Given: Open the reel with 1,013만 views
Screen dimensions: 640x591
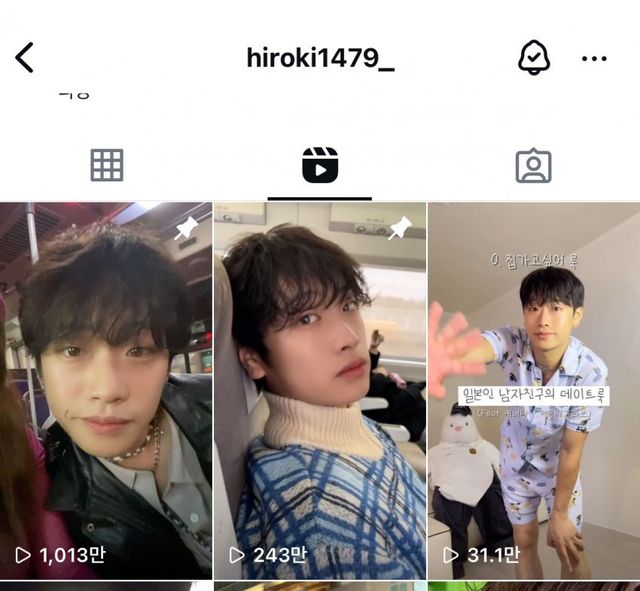Looking at the screenshot, I should pyautogui.click(x=105, y=390).
